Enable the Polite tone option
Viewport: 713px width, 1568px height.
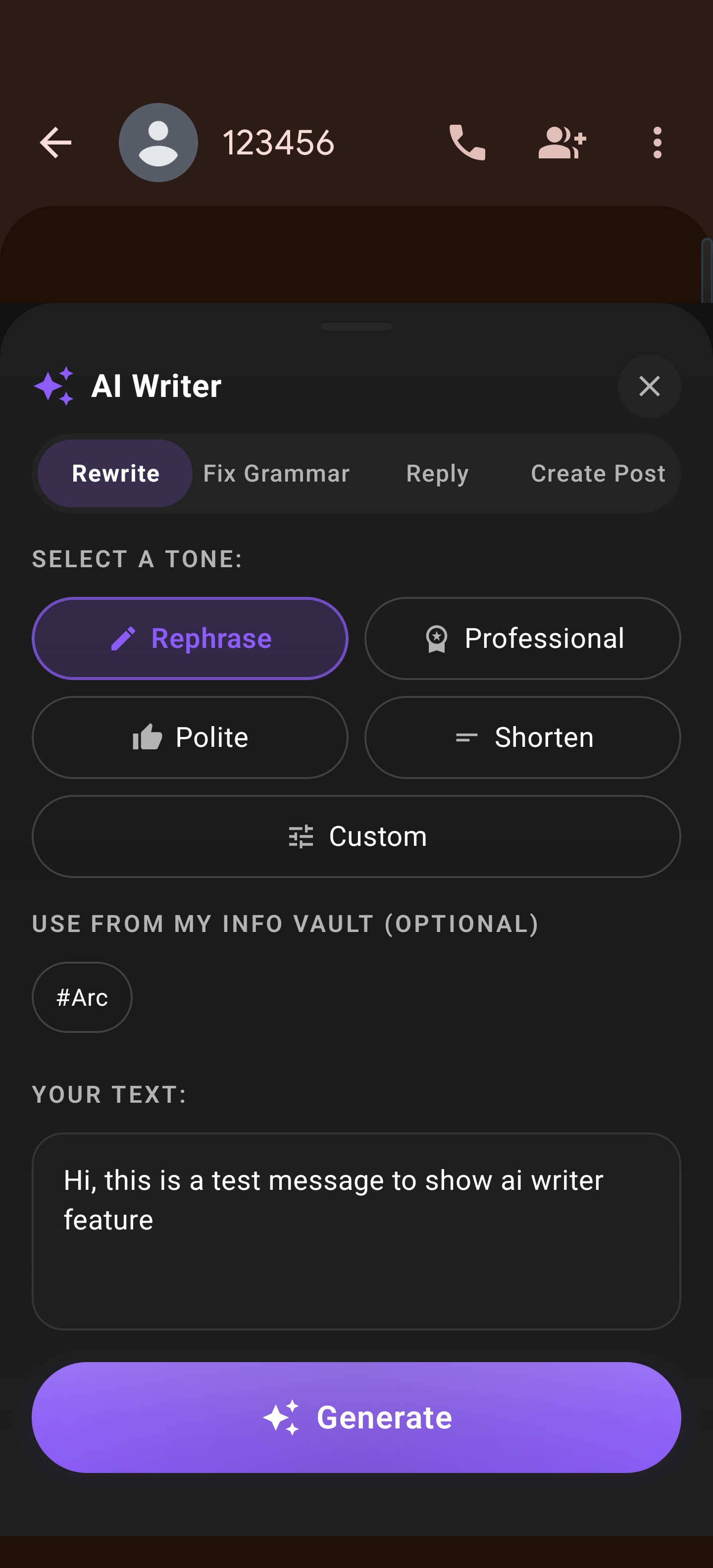(190, 737)
